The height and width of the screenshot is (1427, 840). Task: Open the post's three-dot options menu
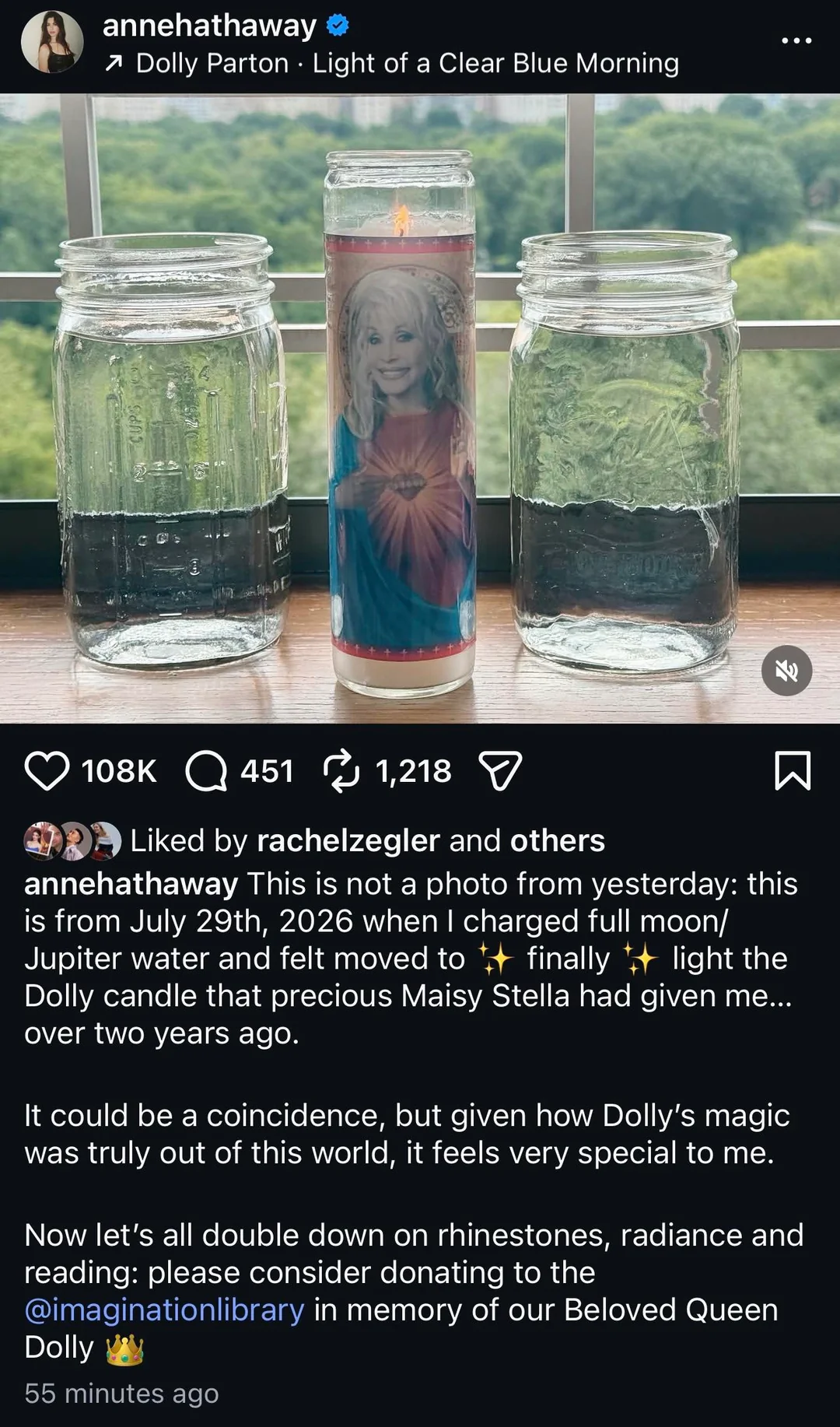click(796, 40)
